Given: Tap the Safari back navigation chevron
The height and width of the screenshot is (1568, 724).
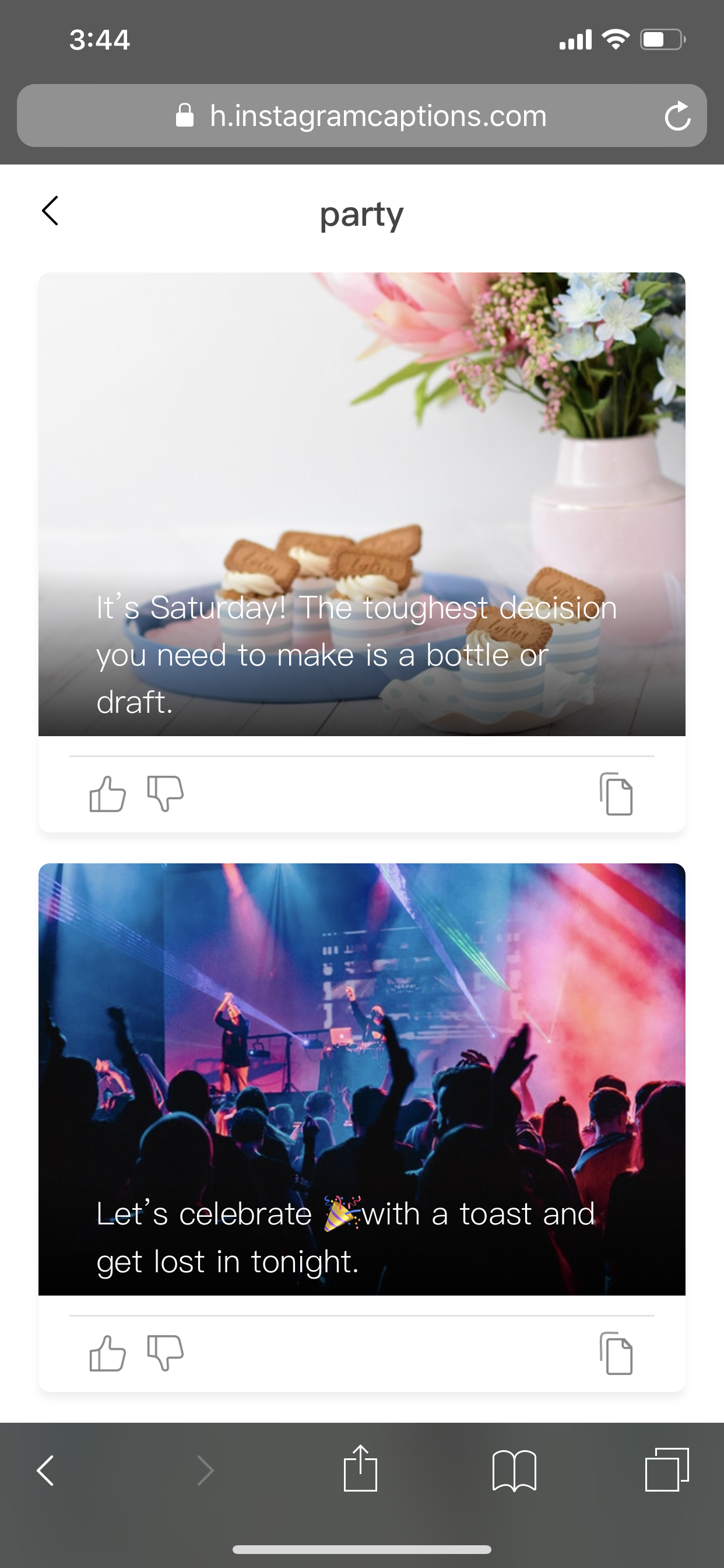Looking at the screenshot, I should (44, 1469).
